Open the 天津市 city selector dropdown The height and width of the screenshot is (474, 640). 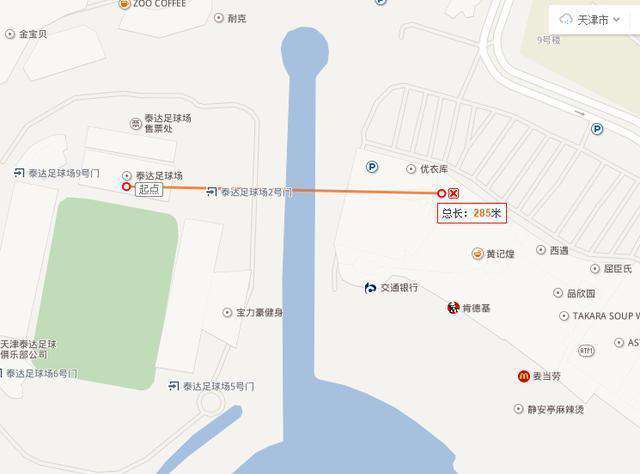[593, 19]
